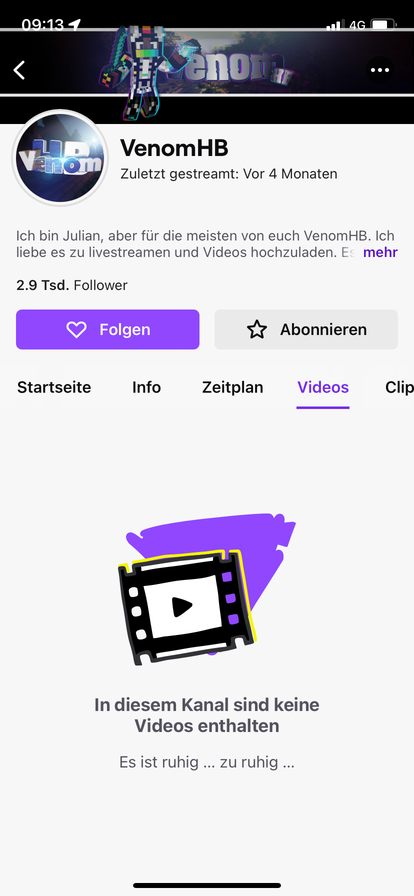Open the three-dot overflow menu
Viewport: 414px width, 896px height.
(380, 70)
